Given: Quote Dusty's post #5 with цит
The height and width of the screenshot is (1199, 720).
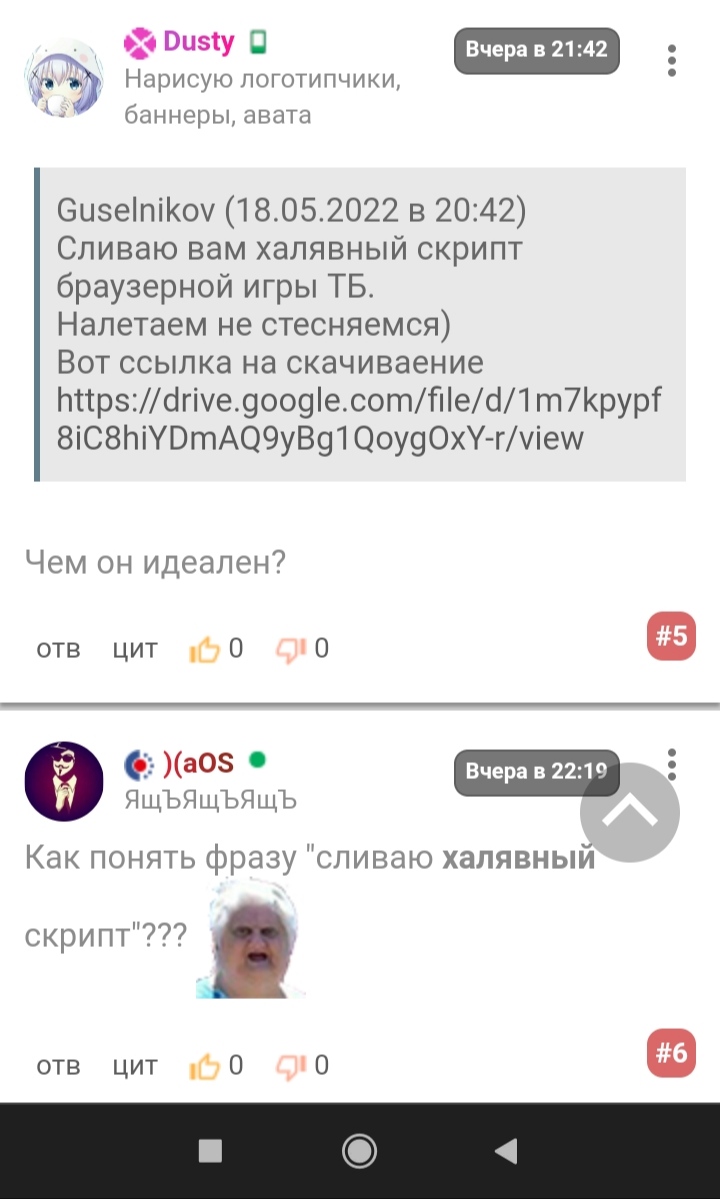Looking at the screenshot, I should (x=135, y=649).
